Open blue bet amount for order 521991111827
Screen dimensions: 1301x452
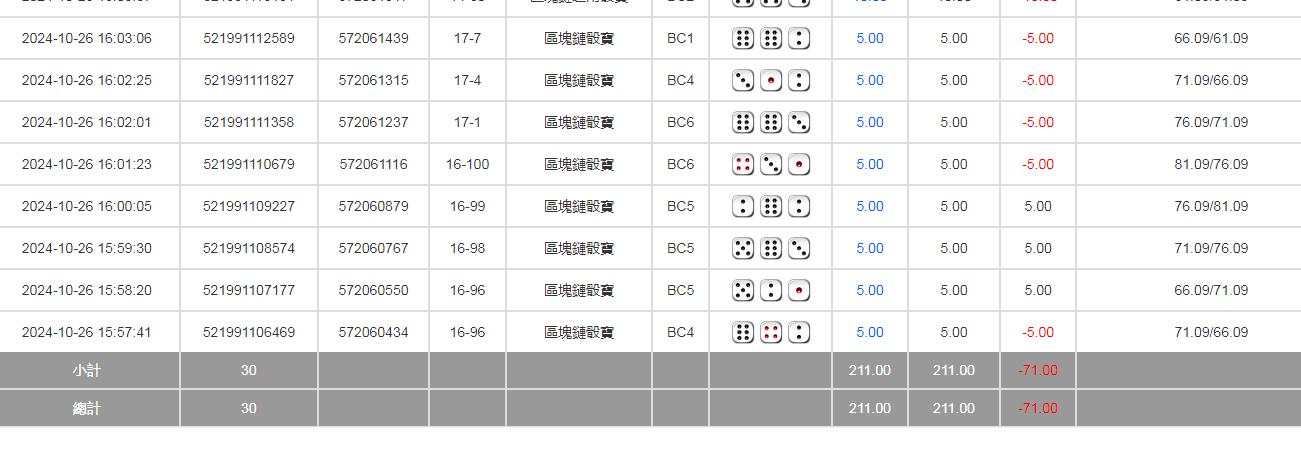pos(869,80)
